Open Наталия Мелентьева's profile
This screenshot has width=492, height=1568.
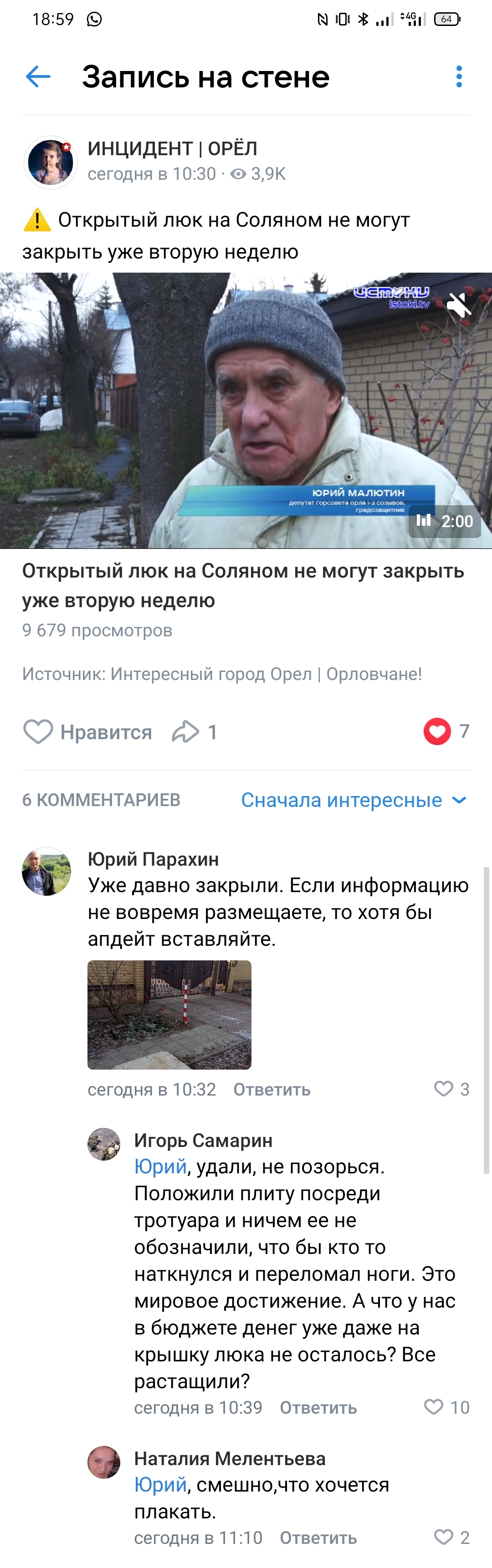coord(230,1458)
